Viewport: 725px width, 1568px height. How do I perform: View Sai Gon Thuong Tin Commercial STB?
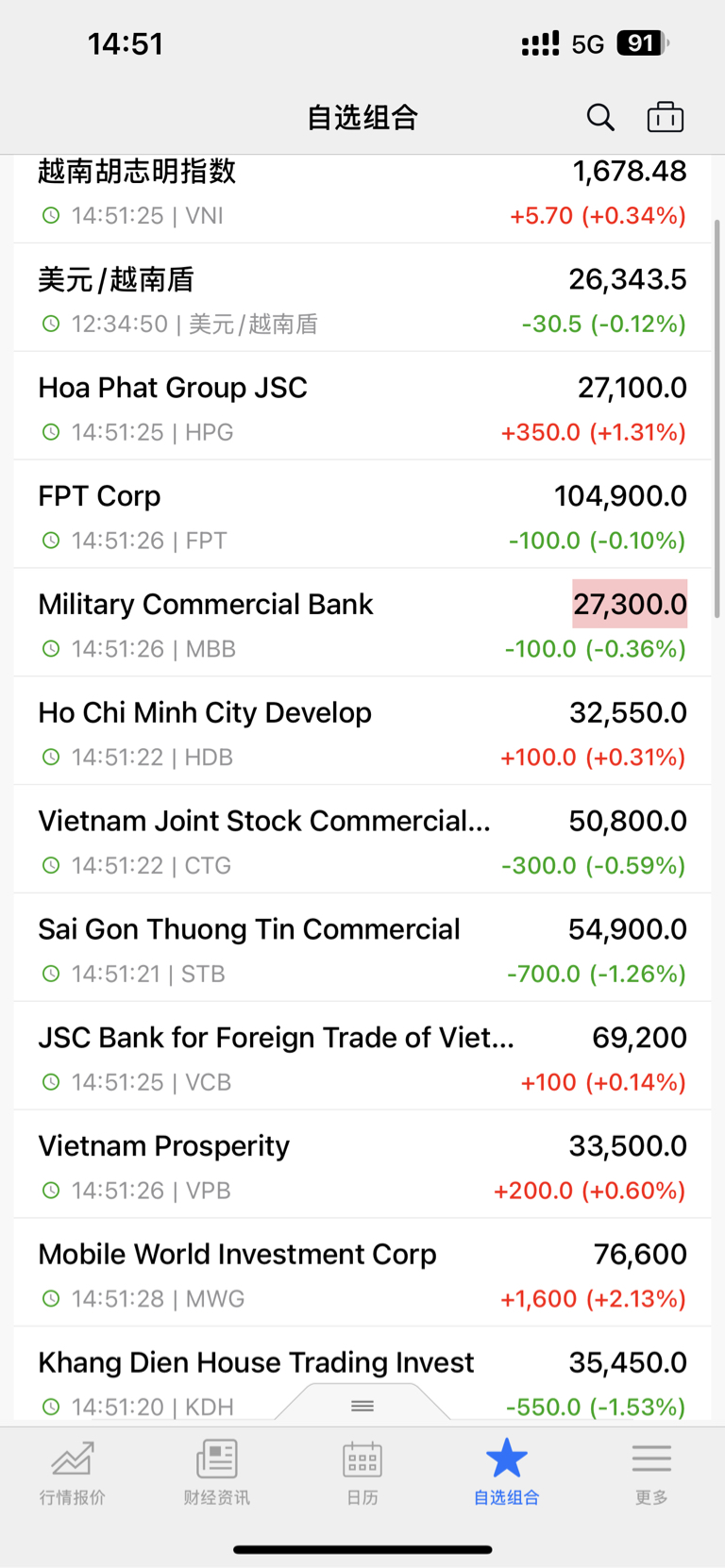click(362, 948)
